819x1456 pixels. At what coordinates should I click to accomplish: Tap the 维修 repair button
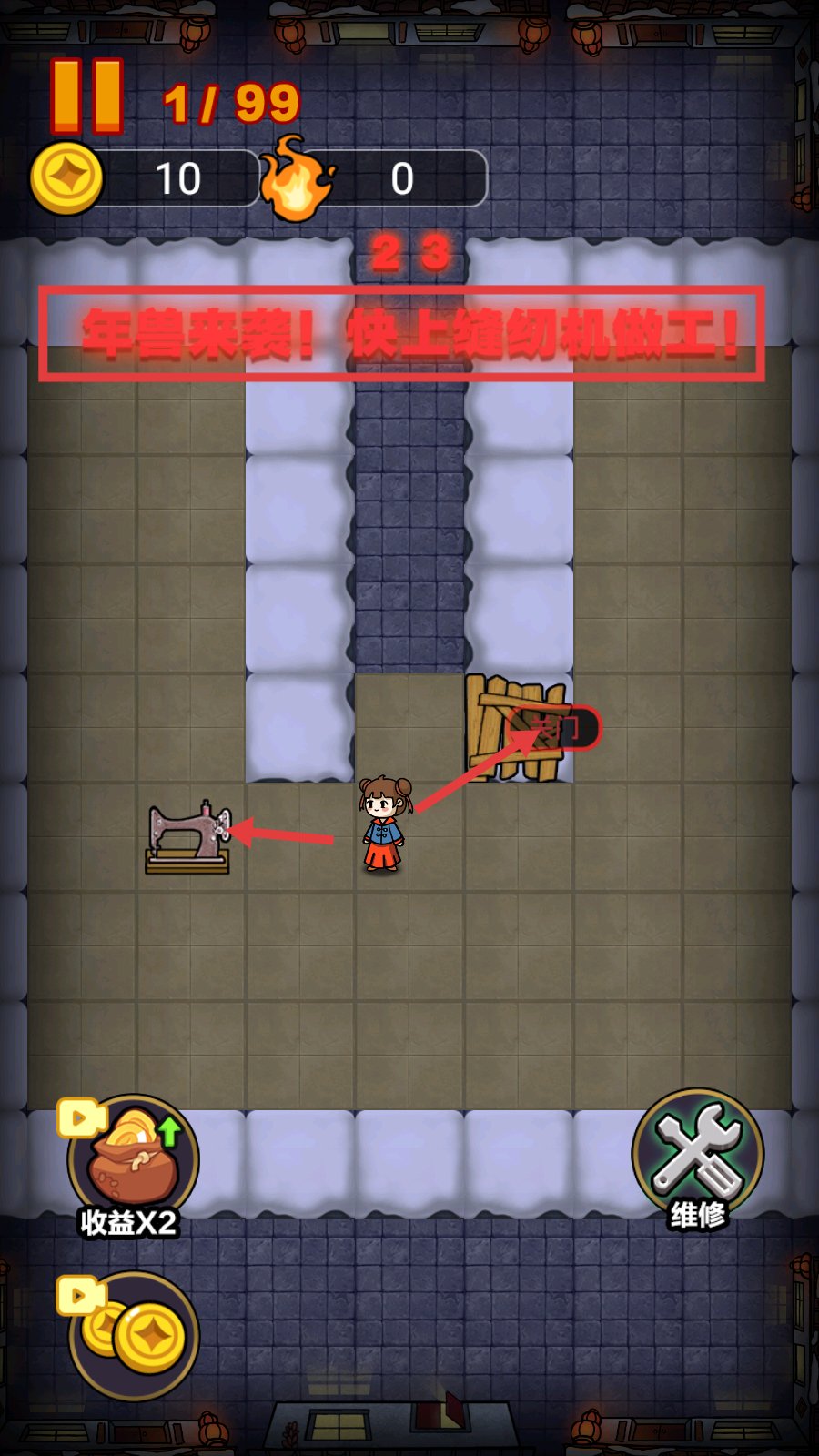[x=698, y=1154]
